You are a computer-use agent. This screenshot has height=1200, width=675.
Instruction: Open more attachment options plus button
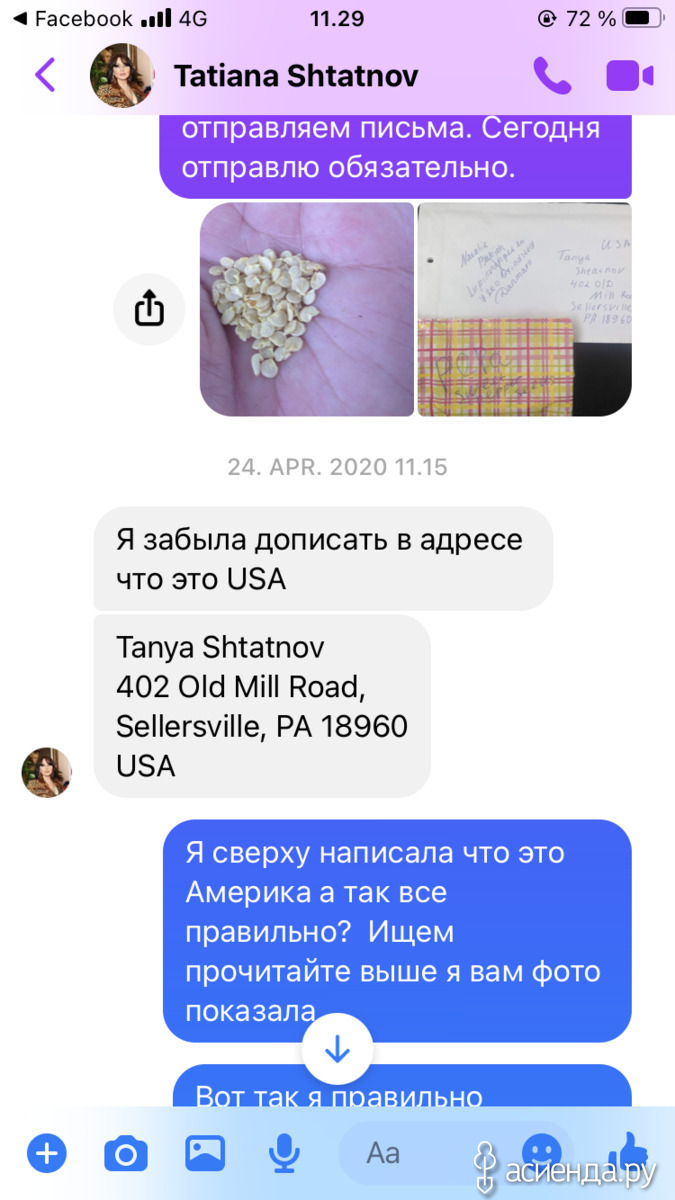[46, 1155]
